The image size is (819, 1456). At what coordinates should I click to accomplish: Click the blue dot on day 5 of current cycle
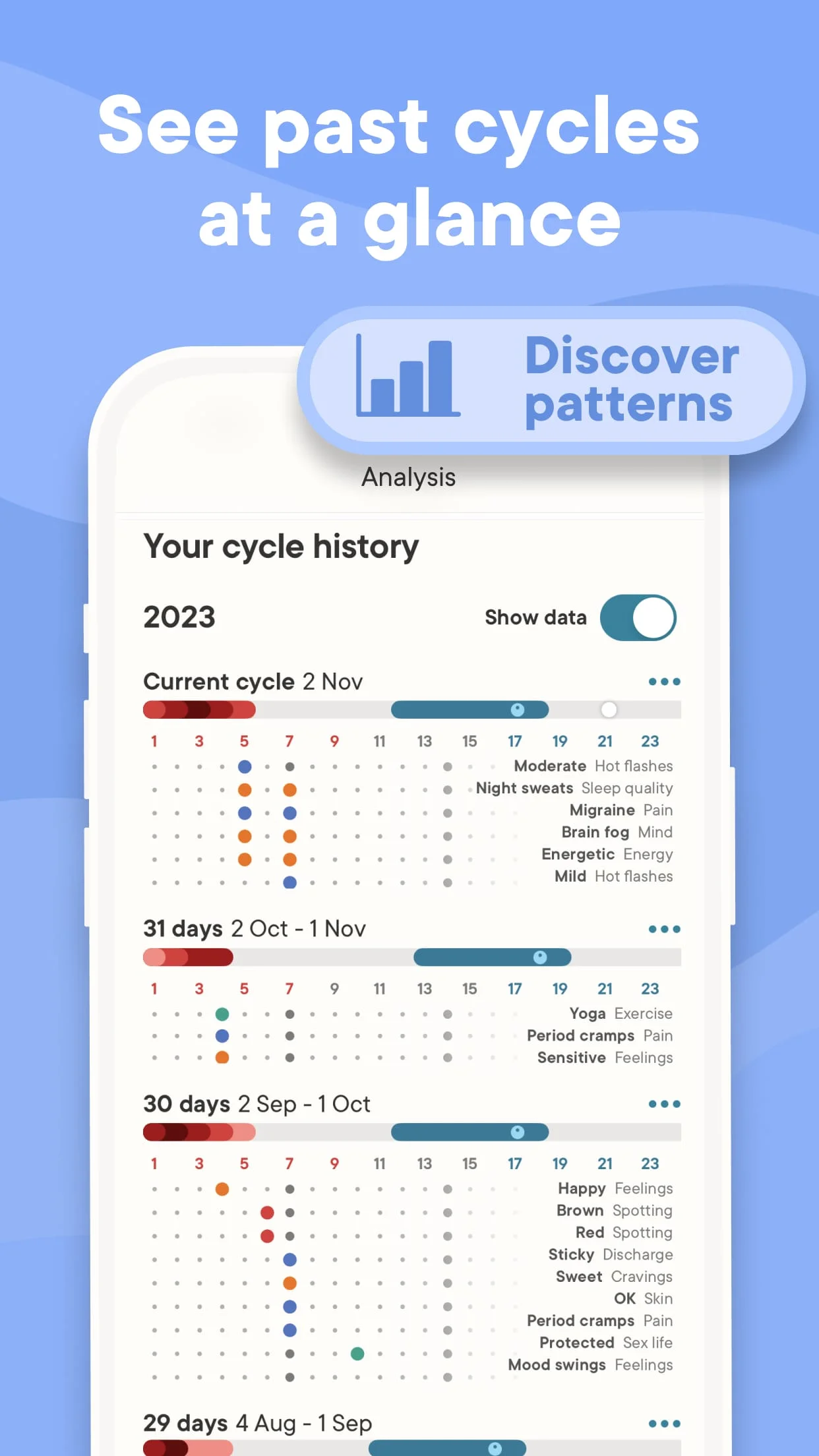point(244,766)
